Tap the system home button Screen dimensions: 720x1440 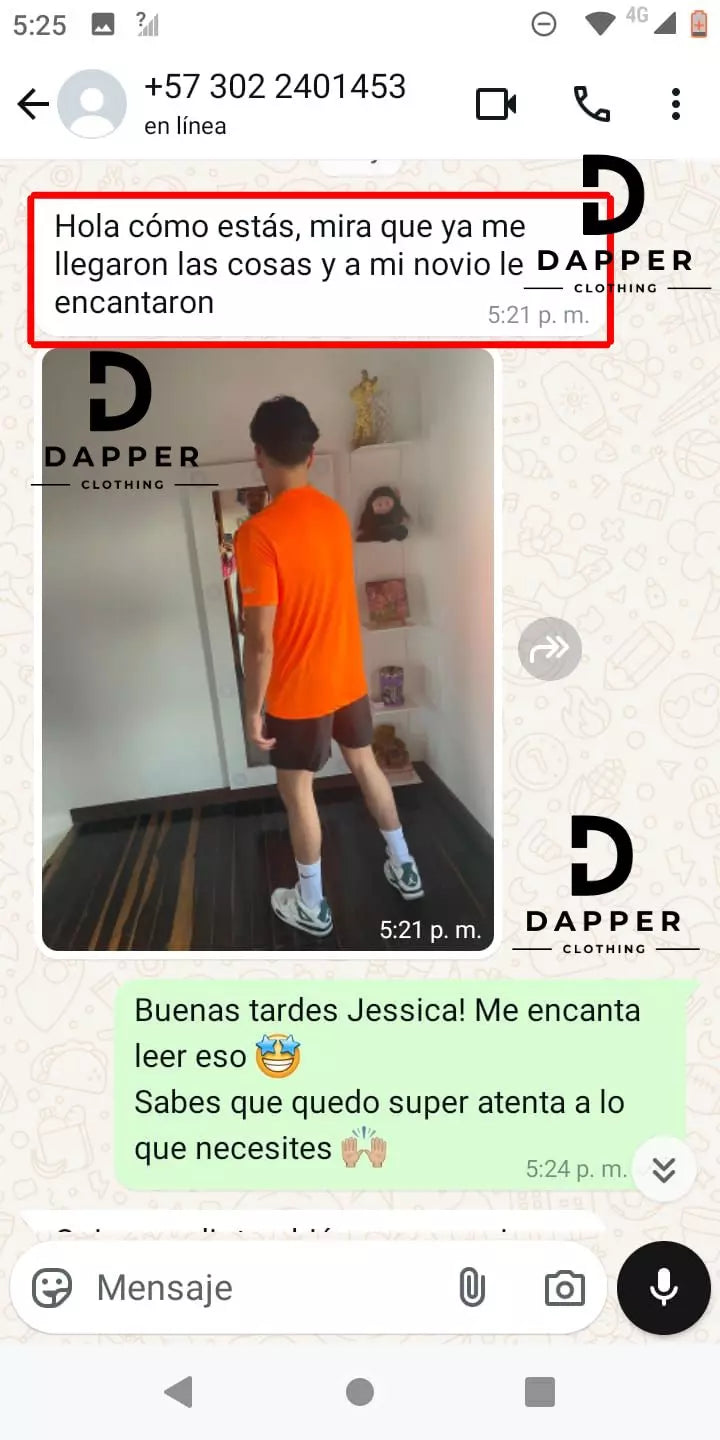coord(360,1392)
